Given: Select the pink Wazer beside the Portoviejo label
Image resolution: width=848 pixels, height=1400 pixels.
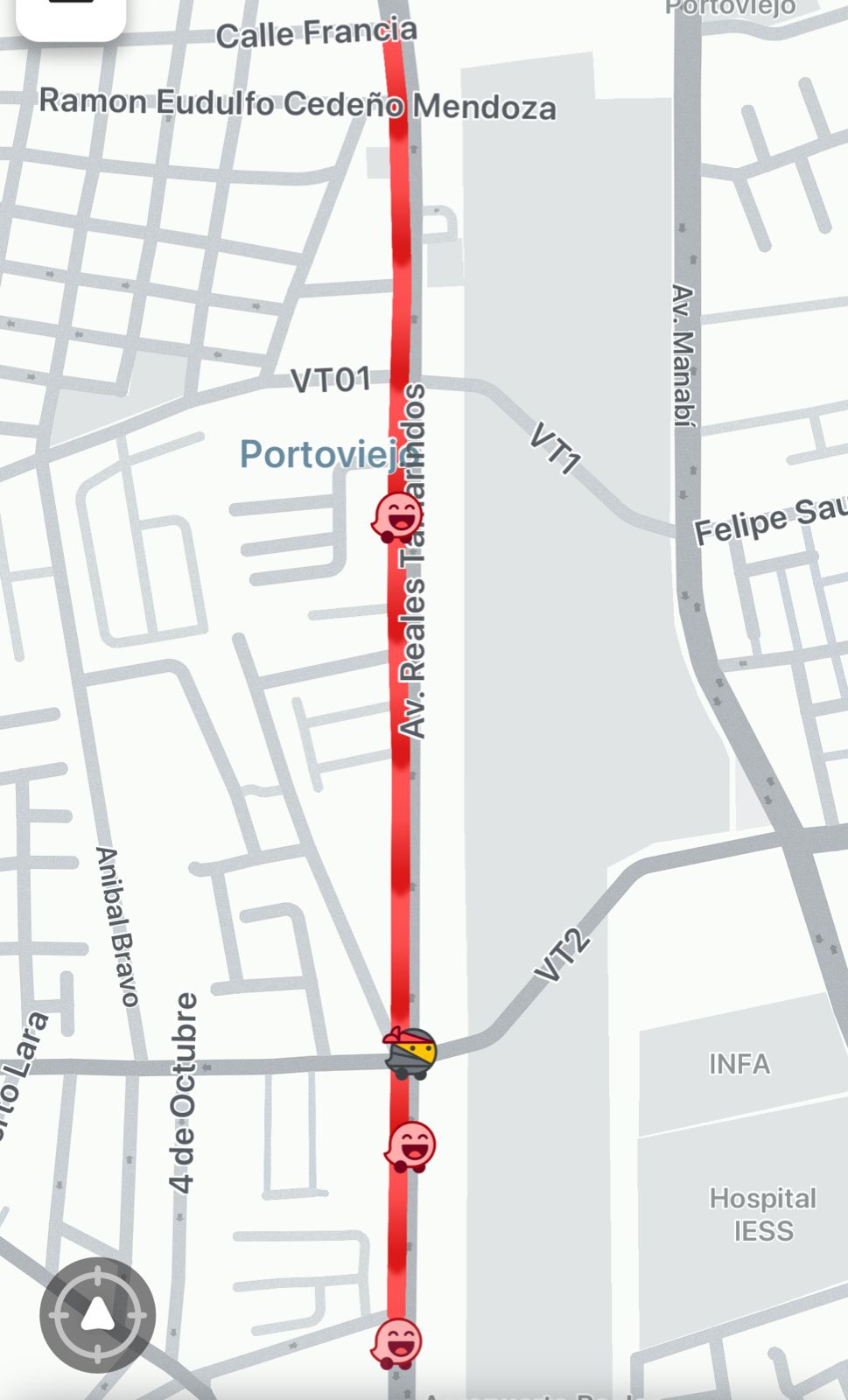Looking at the screenshot, I should [x=396, y=516].
